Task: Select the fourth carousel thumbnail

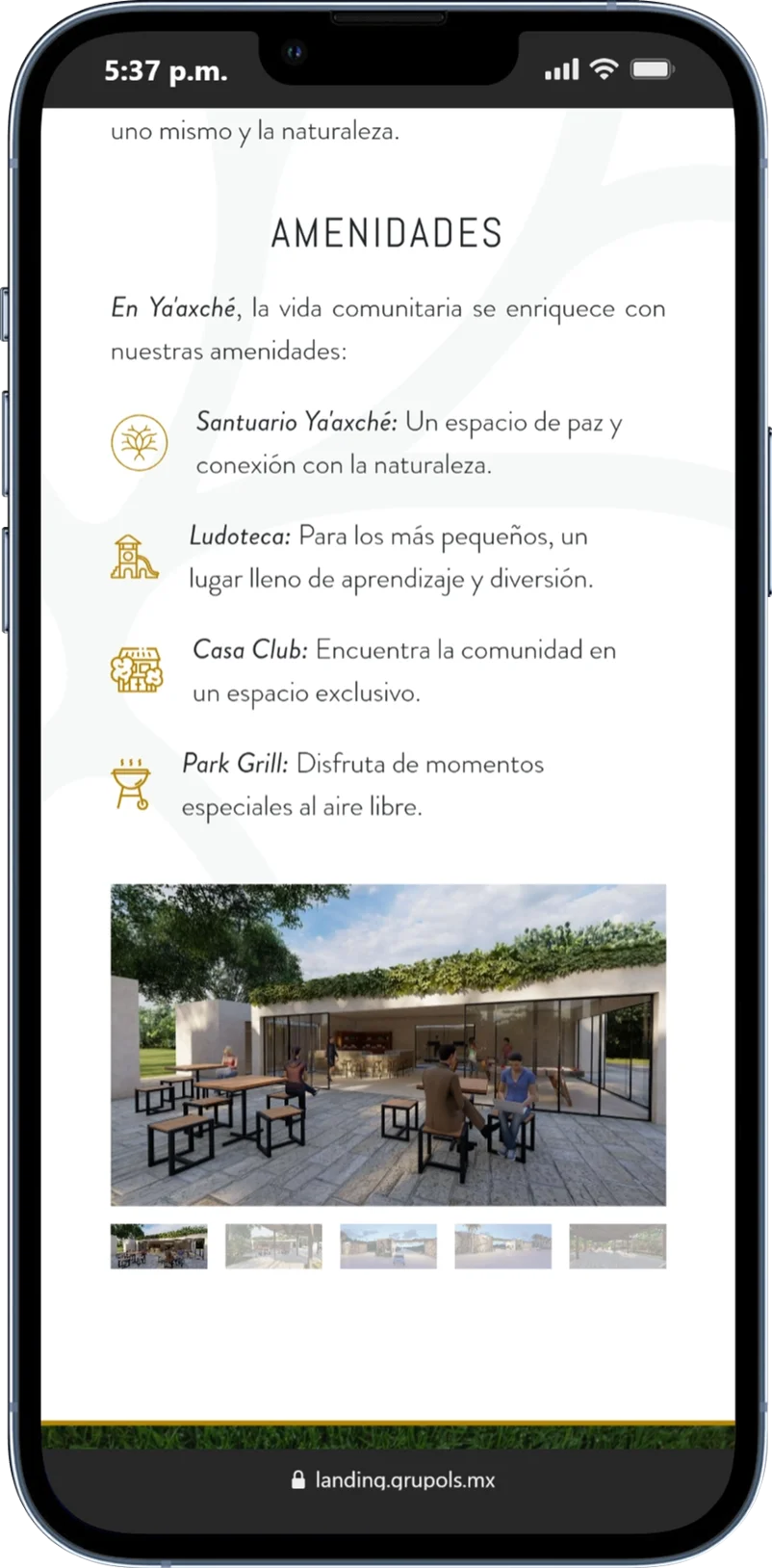Action: pyautogui.click(x=502, y=1245)
